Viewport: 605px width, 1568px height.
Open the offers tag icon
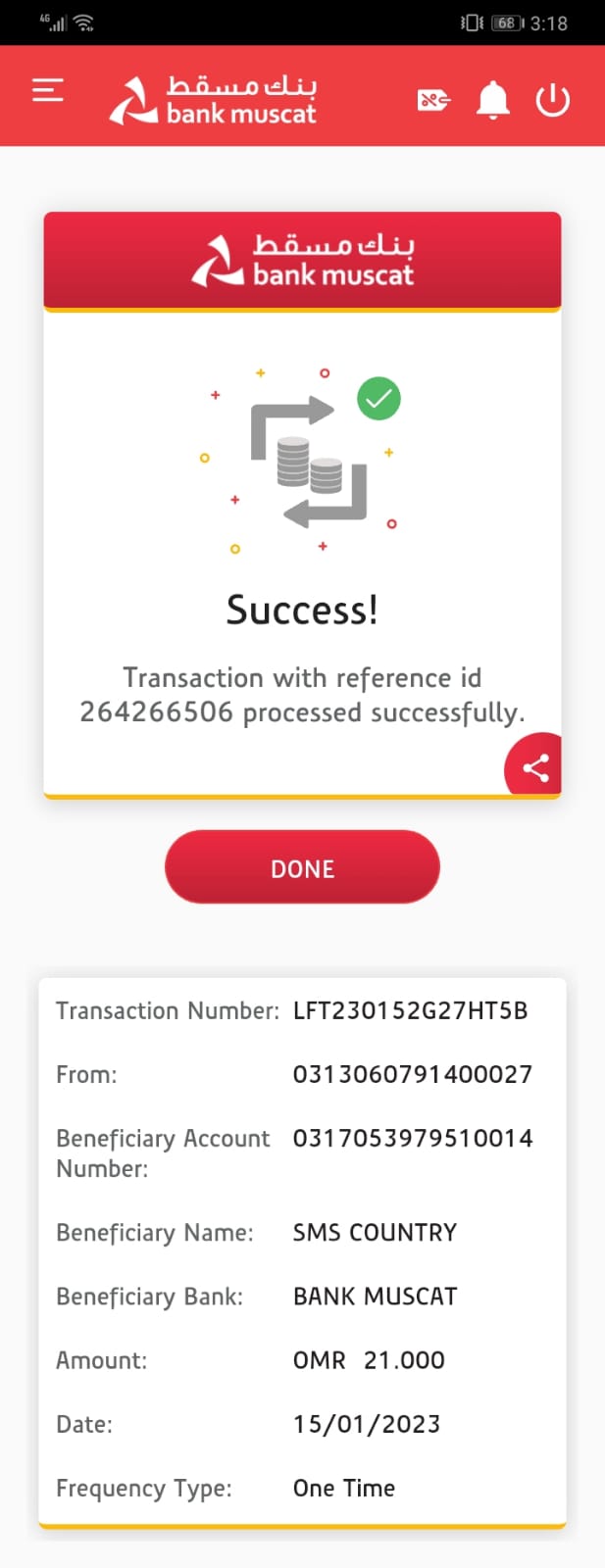(x=432, y=100)
